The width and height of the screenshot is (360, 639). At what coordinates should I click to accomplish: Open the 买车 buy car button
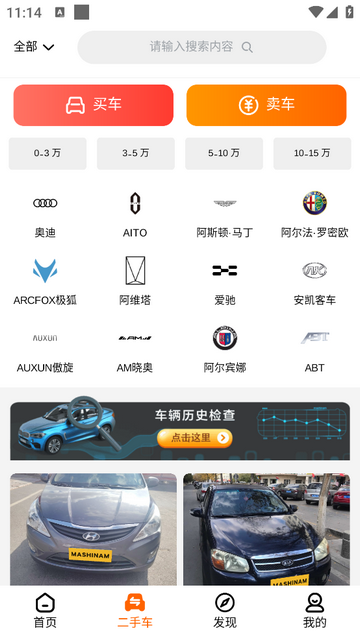(93, 105)
